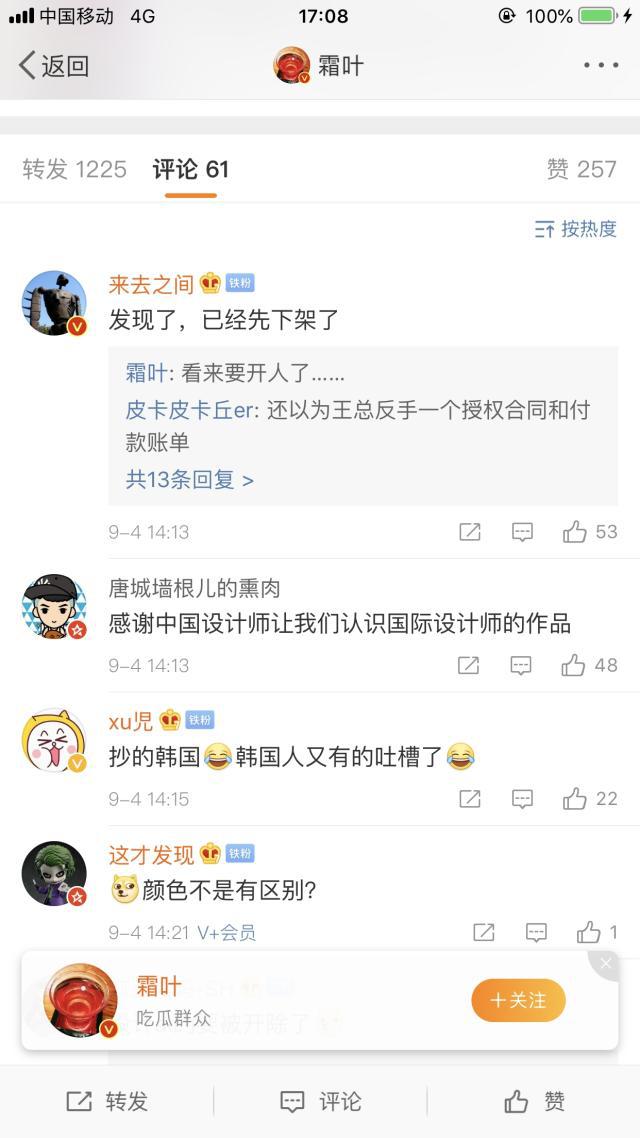Switch to the 赞 257 tab
Screen dimensions: 640x1138
pos(581,169)
